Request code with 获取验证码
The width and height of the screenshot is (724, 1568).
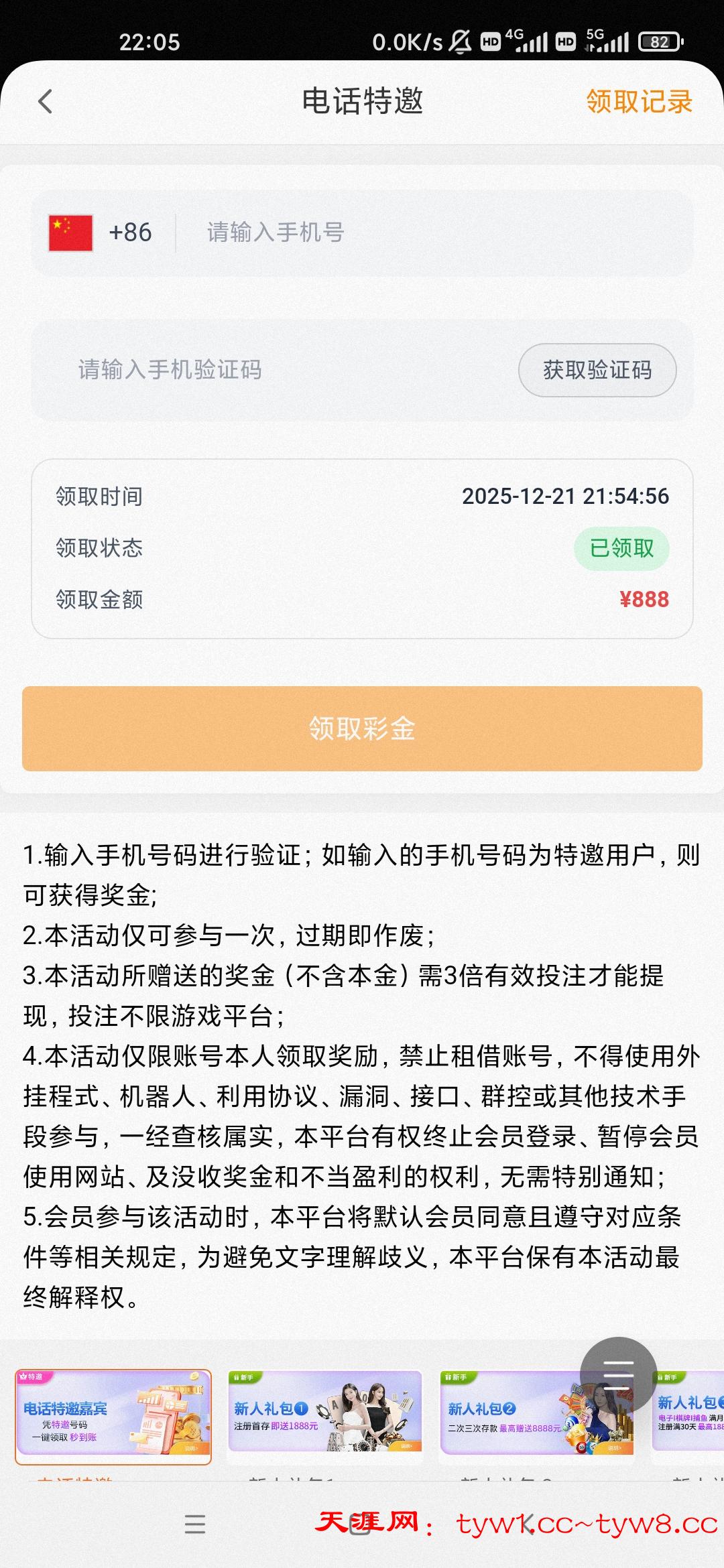tap(597, 370)
